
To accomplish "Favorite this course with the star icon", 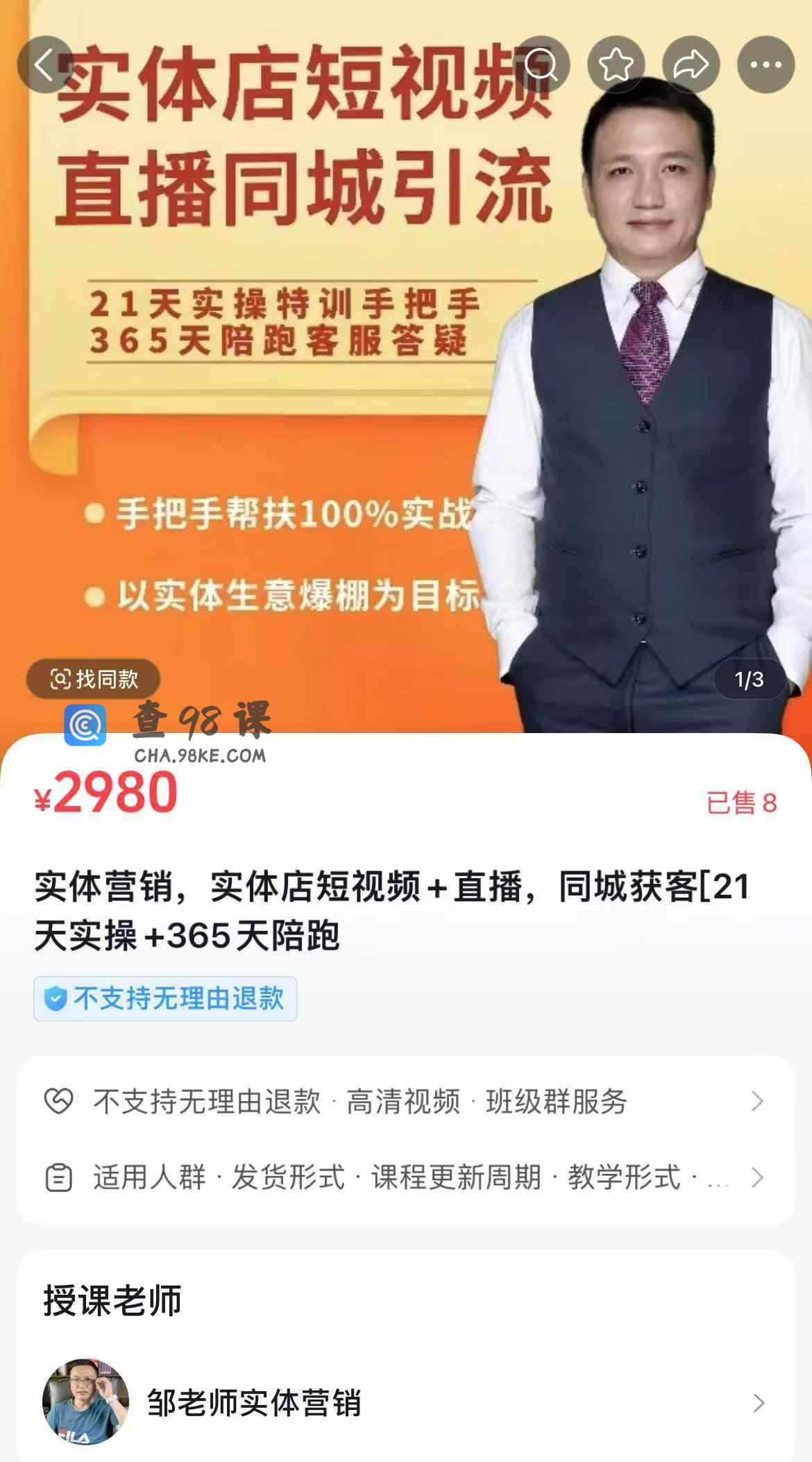I will [616, 65].
